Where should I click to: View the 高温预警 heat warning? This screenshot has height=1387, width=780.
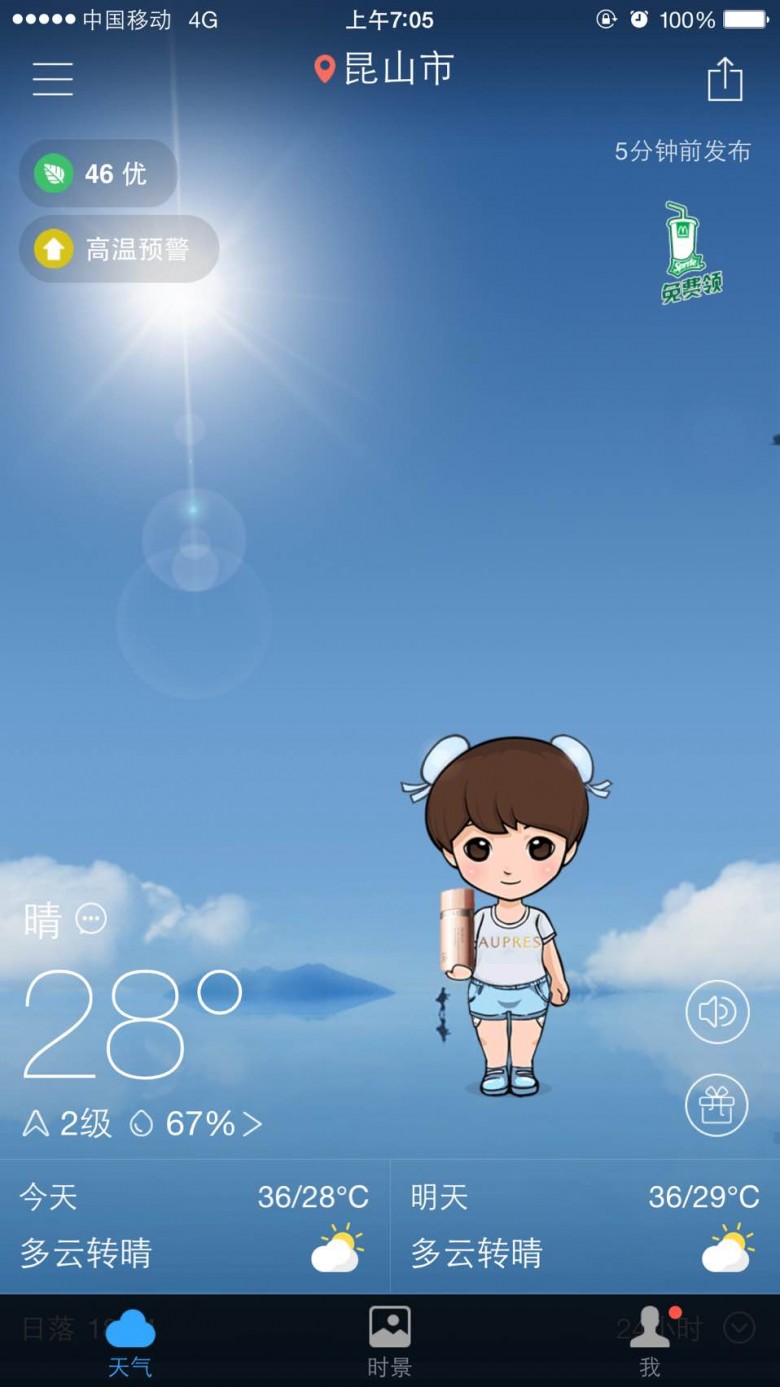pyautogui.click(x=119, y=249)
